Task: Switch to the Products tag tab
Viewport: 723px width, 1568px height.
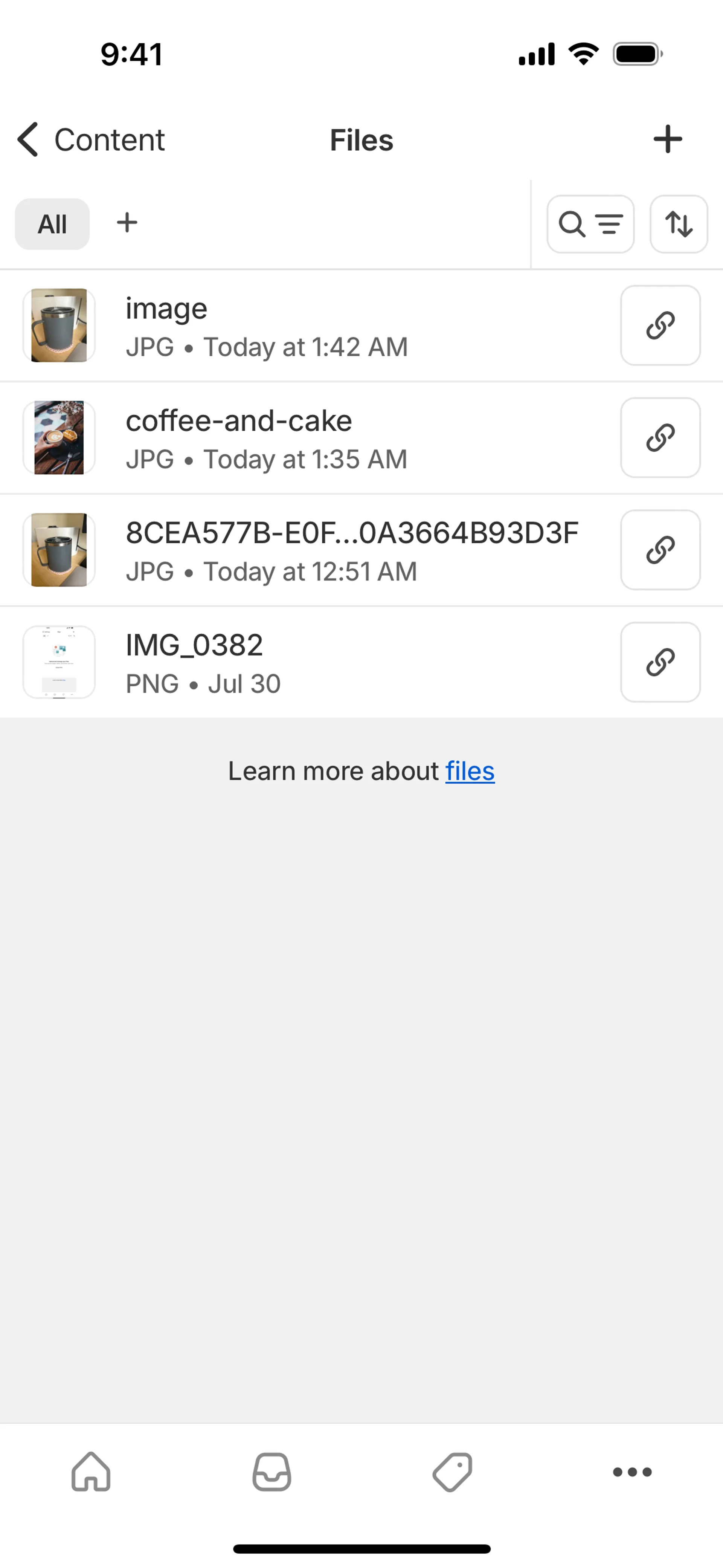Action: click(452, 1472)
